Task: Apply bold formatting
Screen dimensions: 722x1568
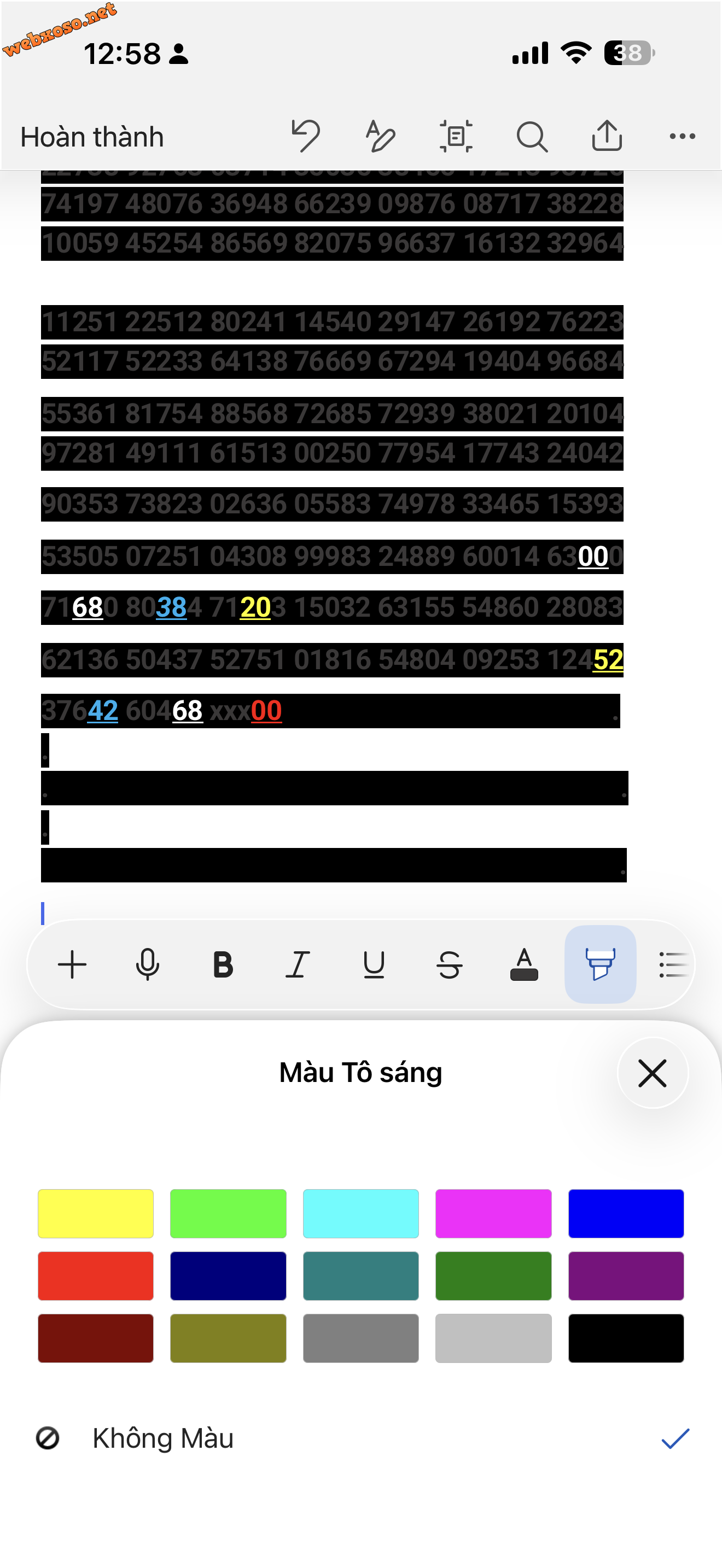Action: click(x=223, y=965)
